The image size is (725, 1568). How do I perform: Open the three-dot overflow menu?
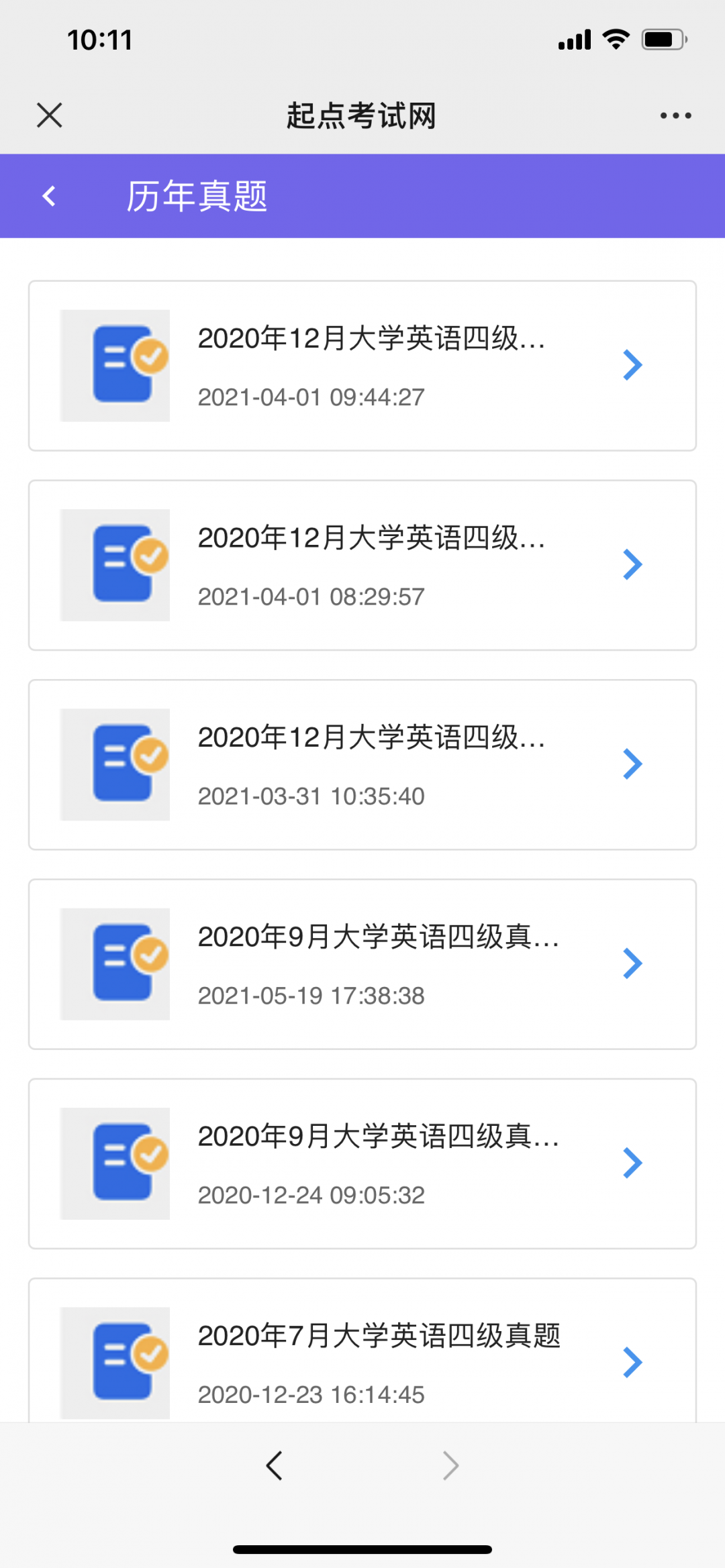(675, 115)
